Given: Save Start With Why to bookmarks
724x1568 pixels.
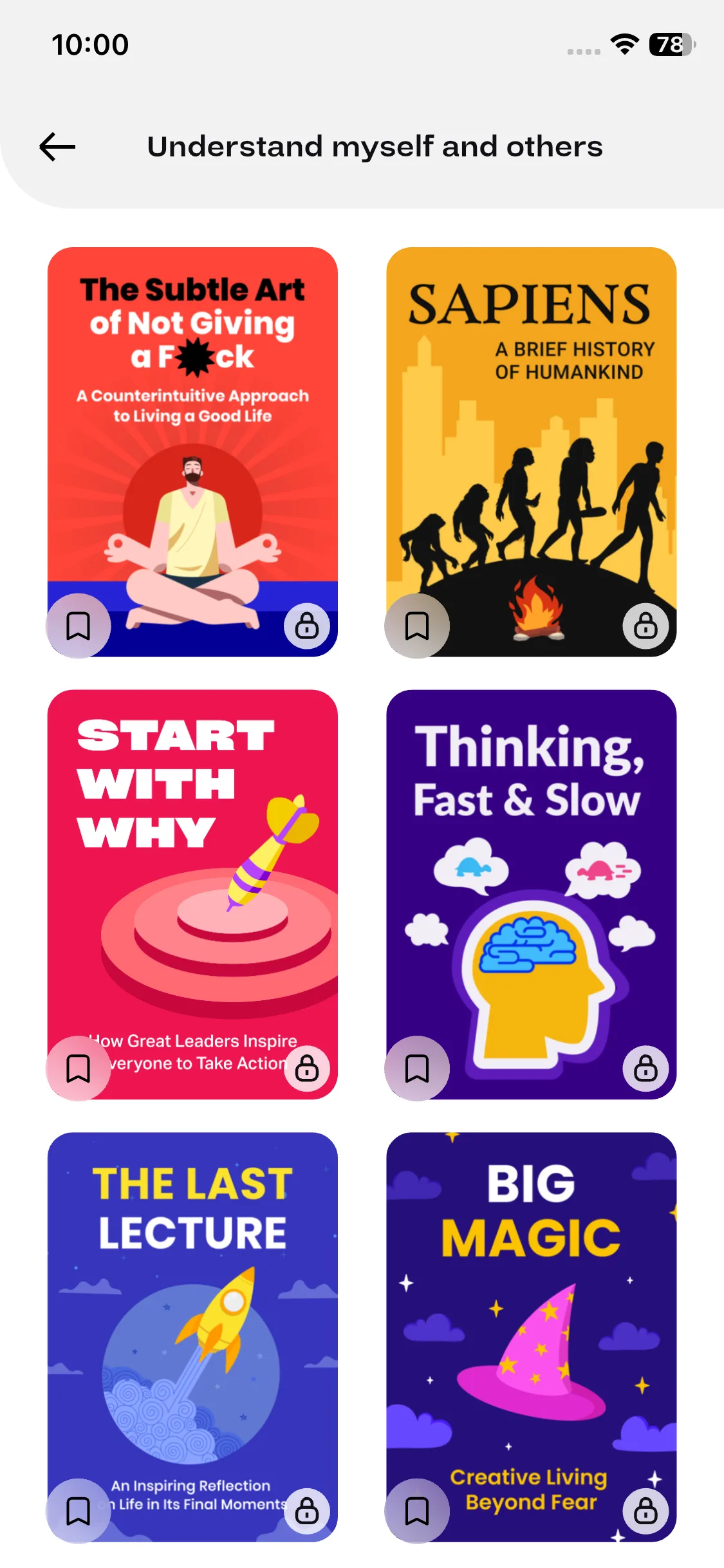Looking at the screenshot, I should (x=79, y=1069).
